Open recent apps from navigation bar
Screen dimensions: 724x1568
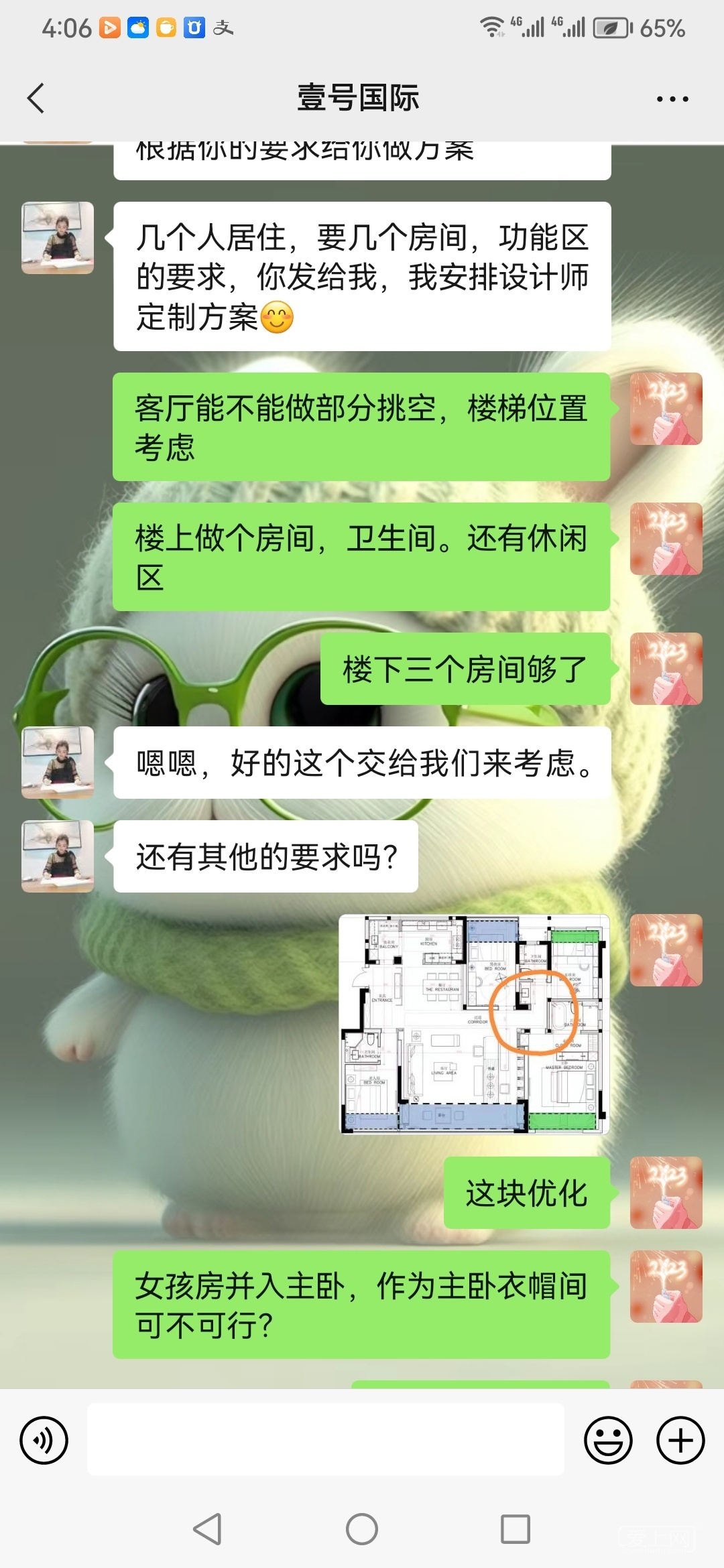[516, 1529]
